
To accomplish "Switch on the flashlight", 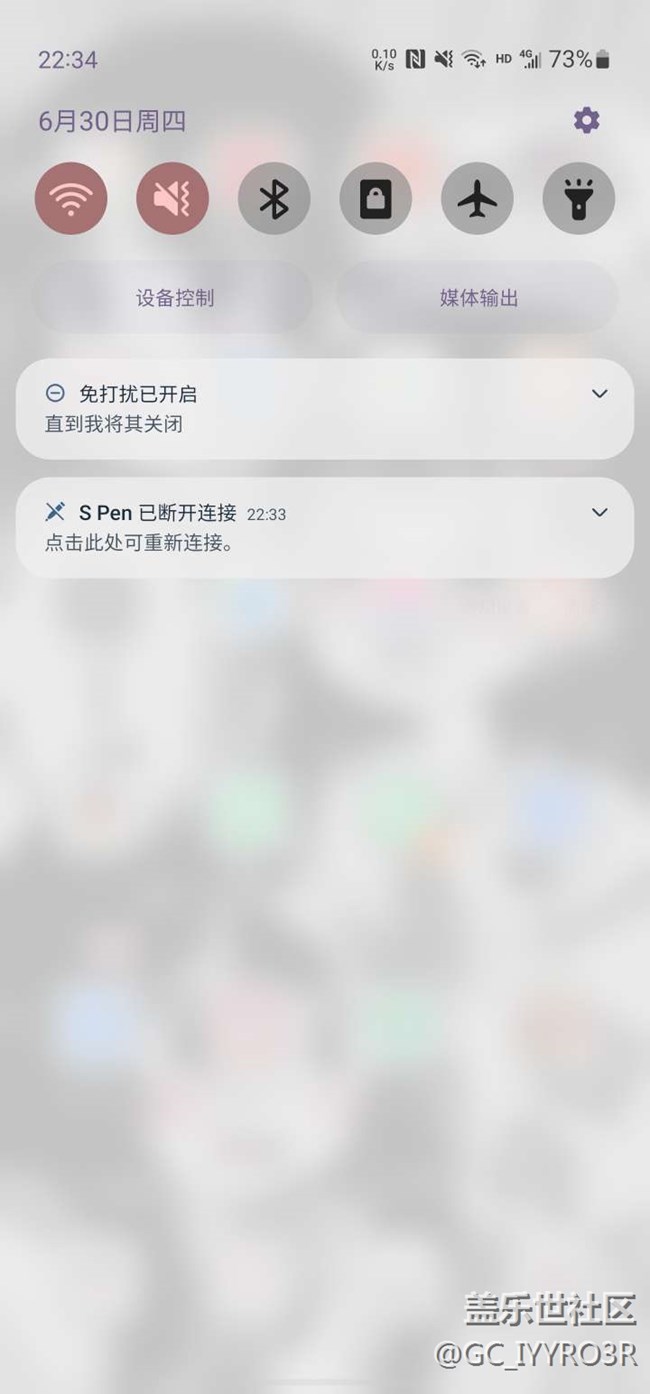I will coord(578,198).
